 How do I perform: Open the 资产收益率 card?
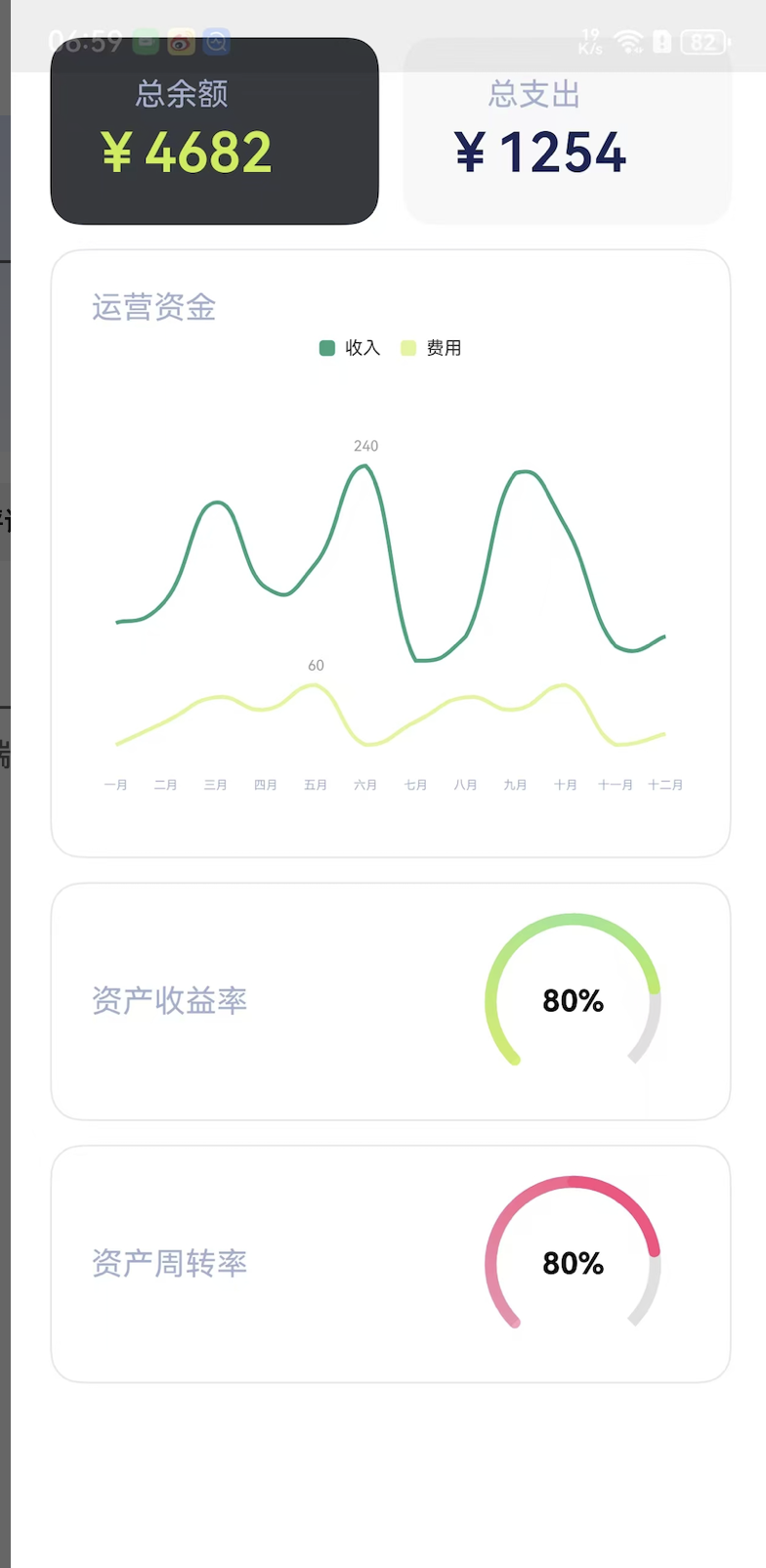390,1001
